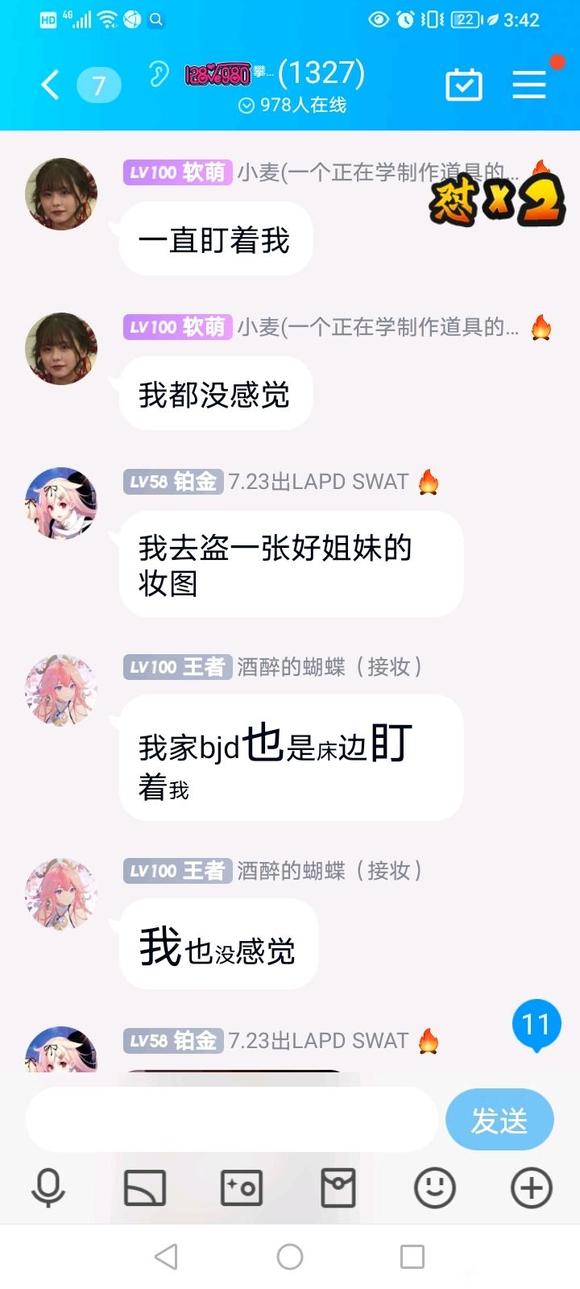
Task: Tap the system home button
Action: 290,1257
